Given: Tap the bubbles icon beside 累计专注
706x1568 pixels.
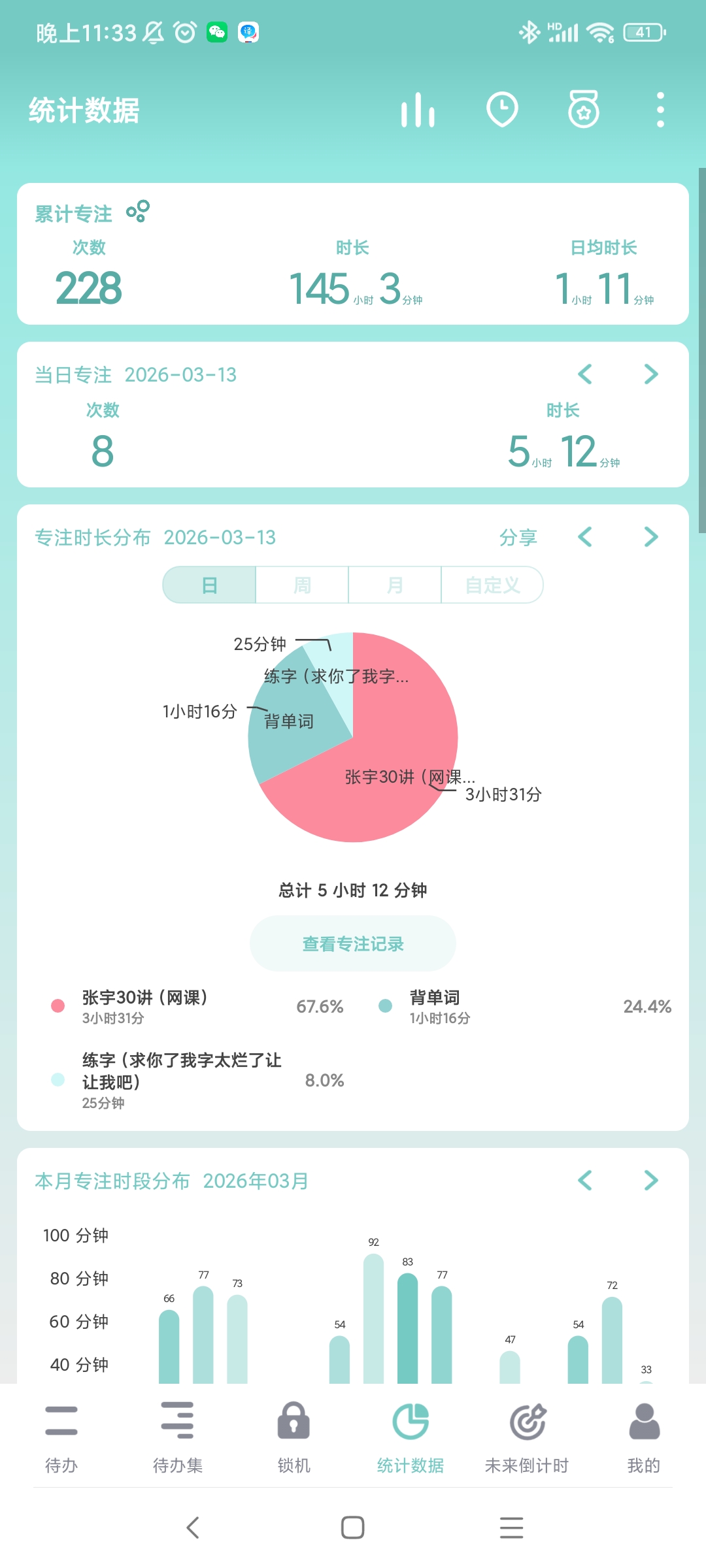Looking at the screenshot, I should [138, 212].
